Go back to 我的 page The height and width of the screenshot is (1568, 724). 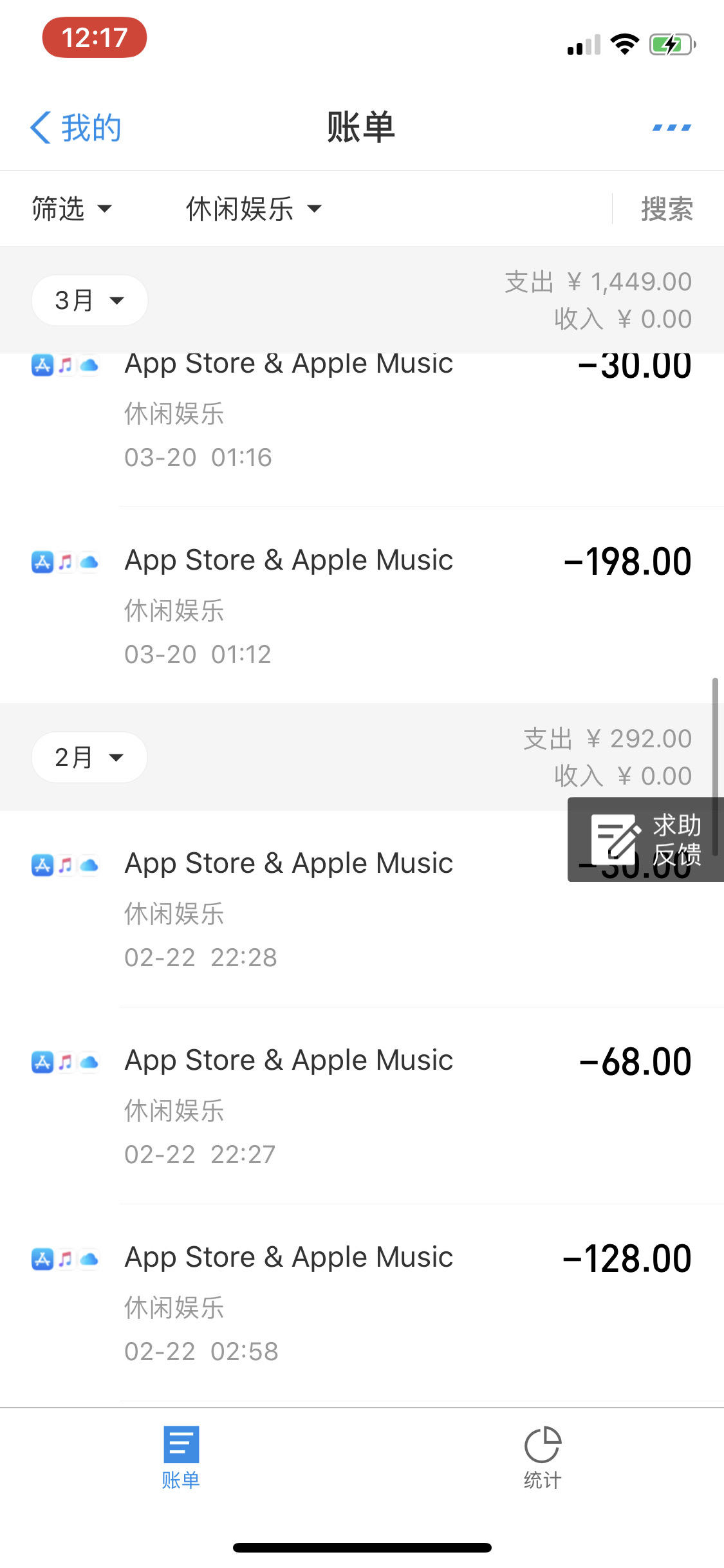click(x=75, y=127)
